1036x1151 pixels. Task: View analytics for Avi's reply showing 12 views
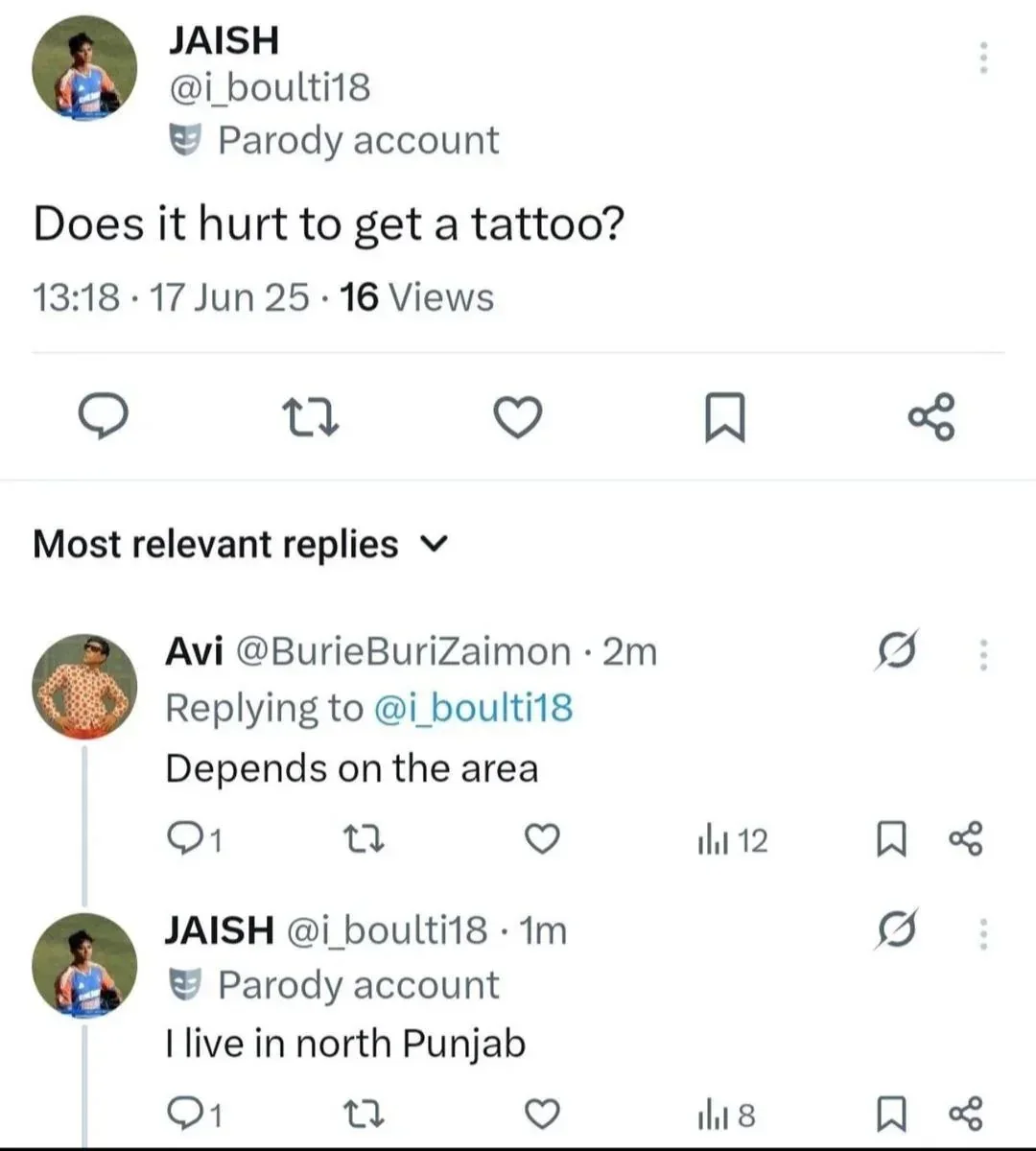coord(732,838)
